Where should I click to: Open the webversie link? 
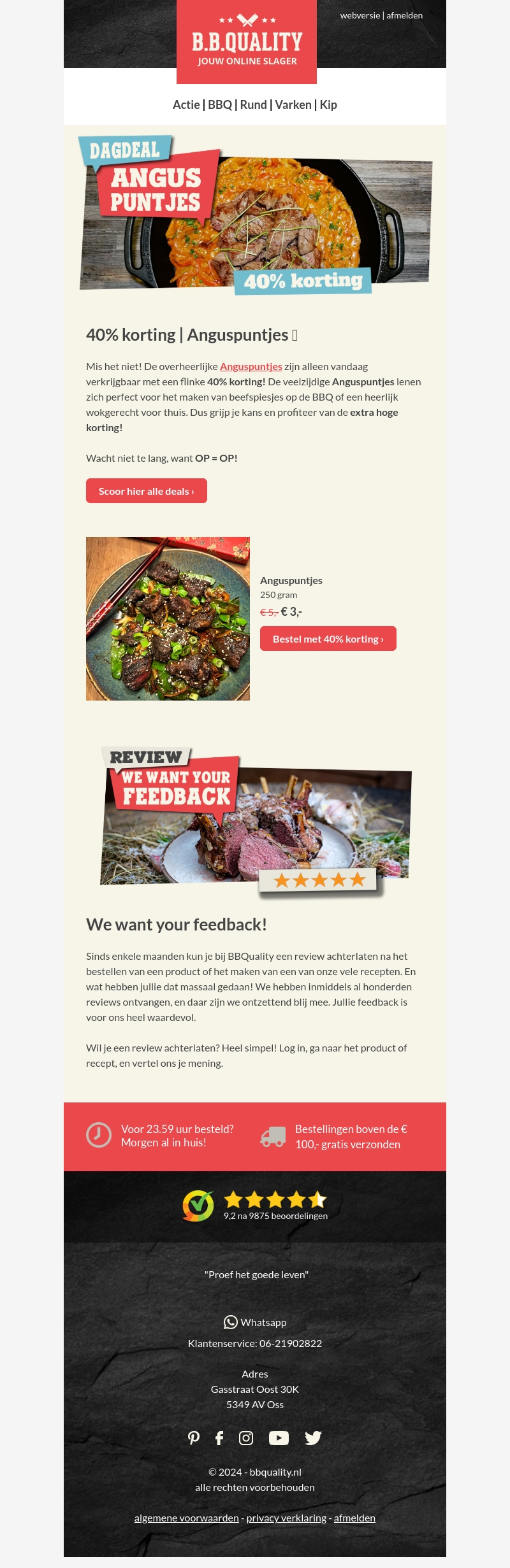coord(360,15)
